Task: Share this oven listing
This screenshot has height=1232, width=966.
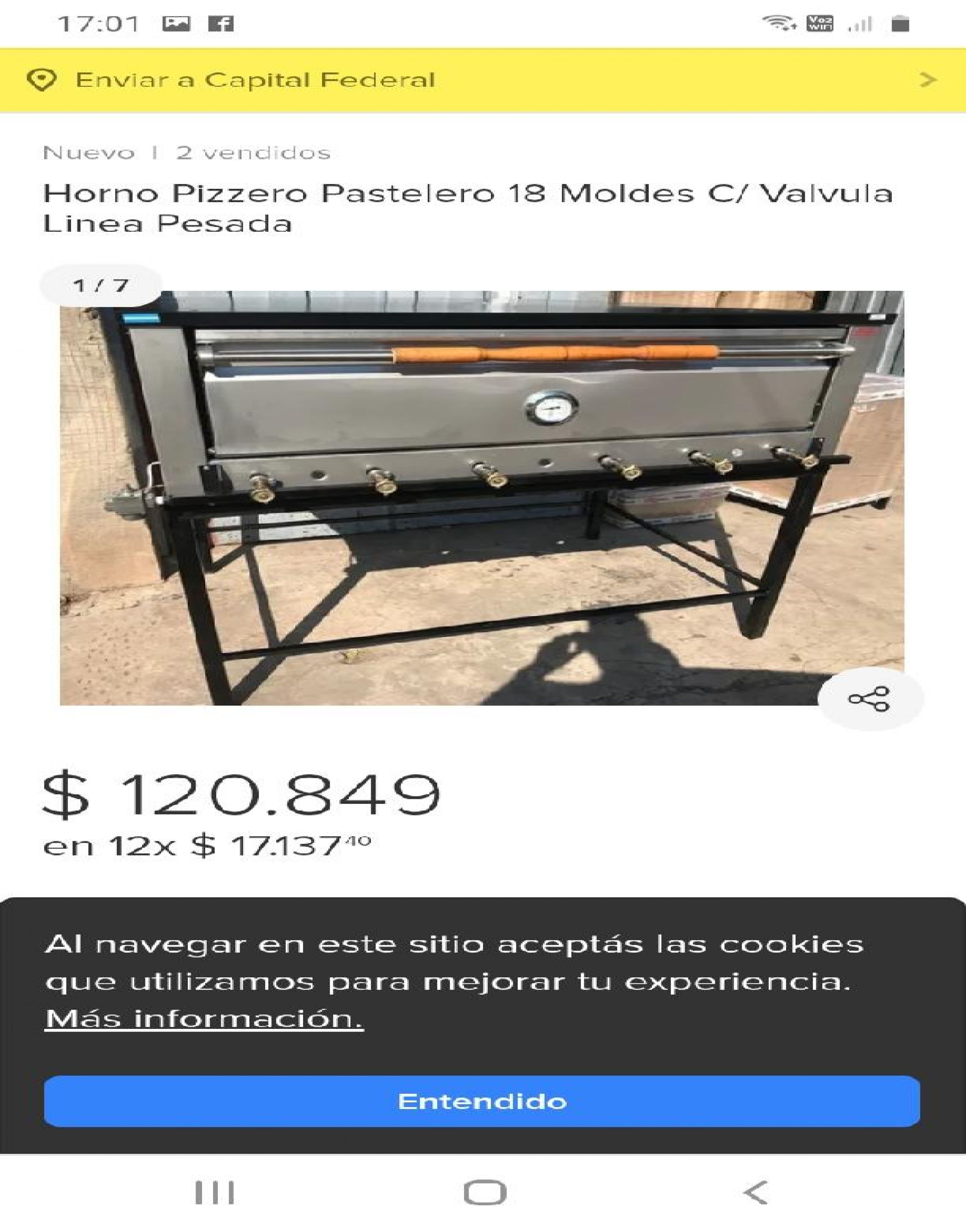Action: tap(869, 699)
